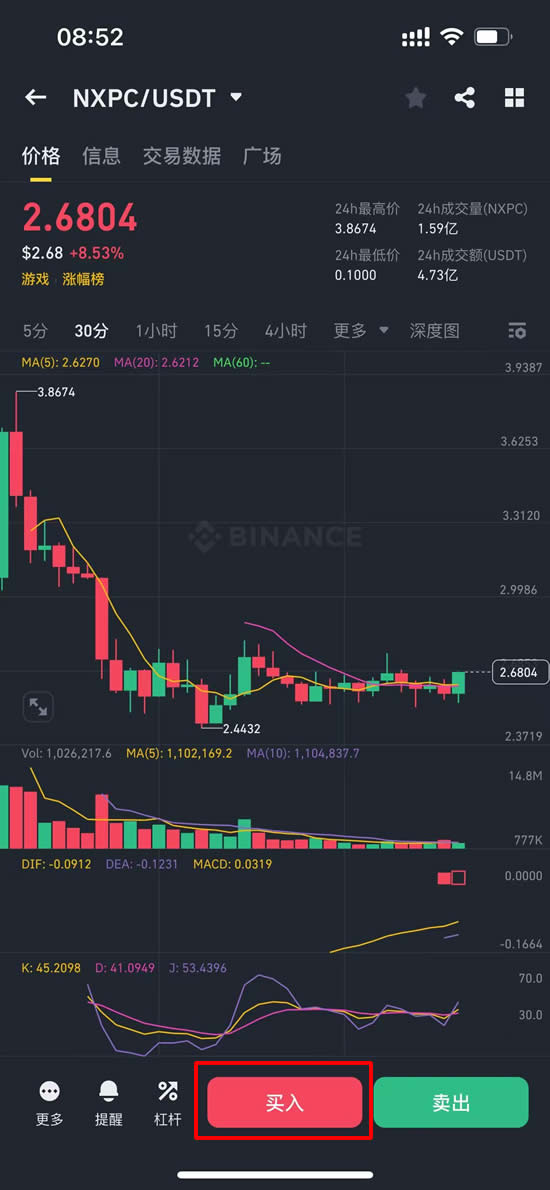Set a price alert via 提醒
The width and height of the screenshot is (550, 1190).
click(108, 1103)
